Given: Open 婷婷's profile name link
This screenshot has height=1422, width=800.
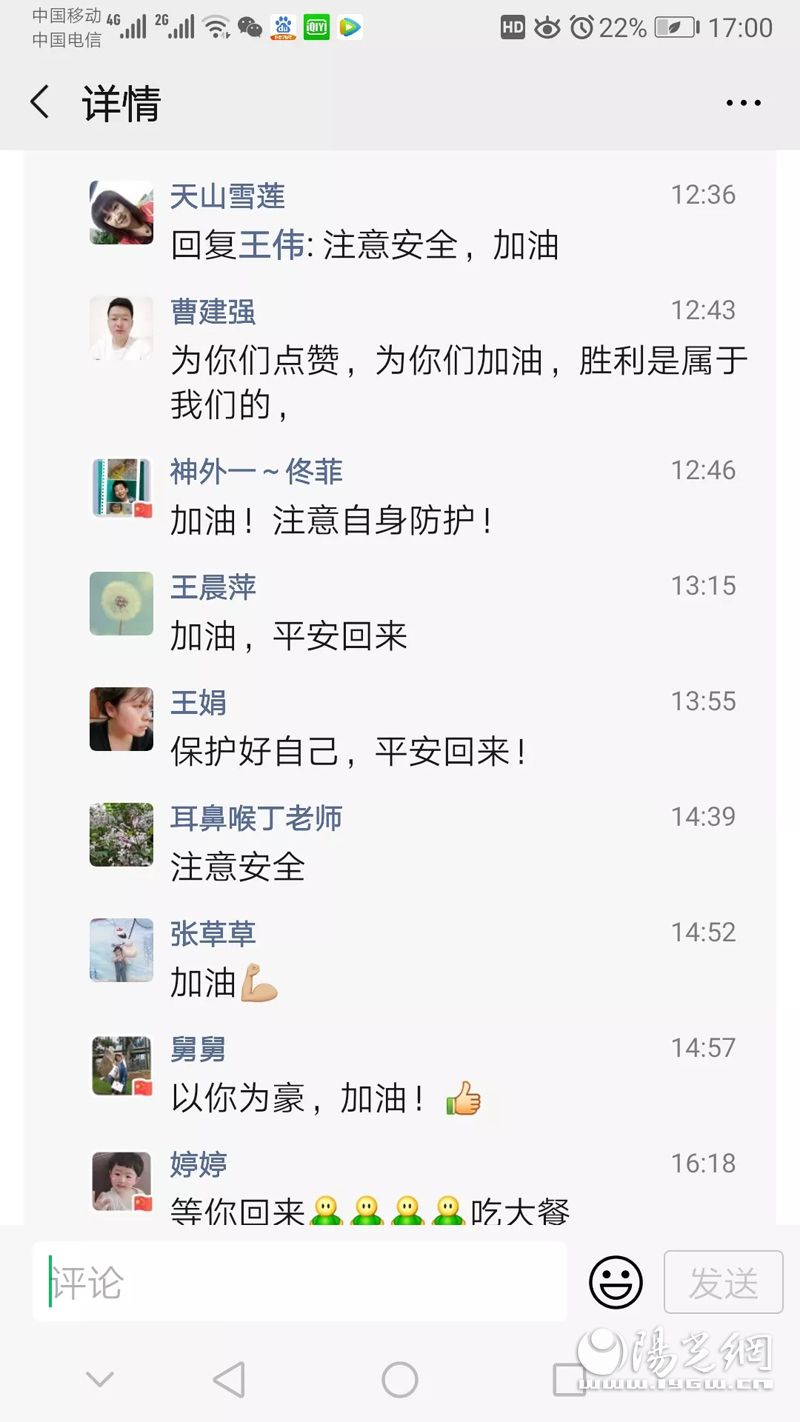Looking at the screenshot, I should [199, 1164].
